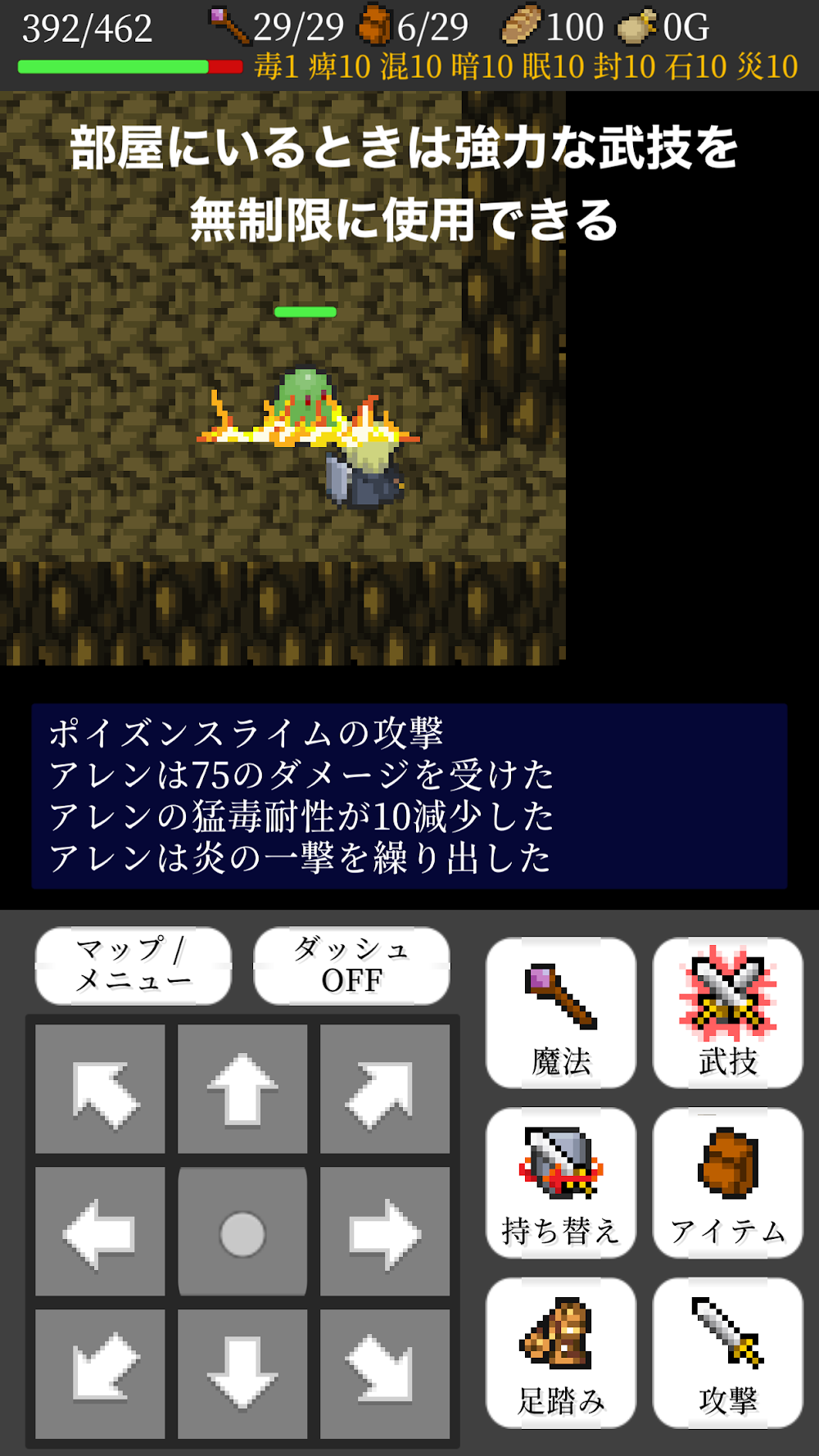Screen dimensions: 819x1456
Task: Open the マップ/メニュー button
Action: pos(133,965)
